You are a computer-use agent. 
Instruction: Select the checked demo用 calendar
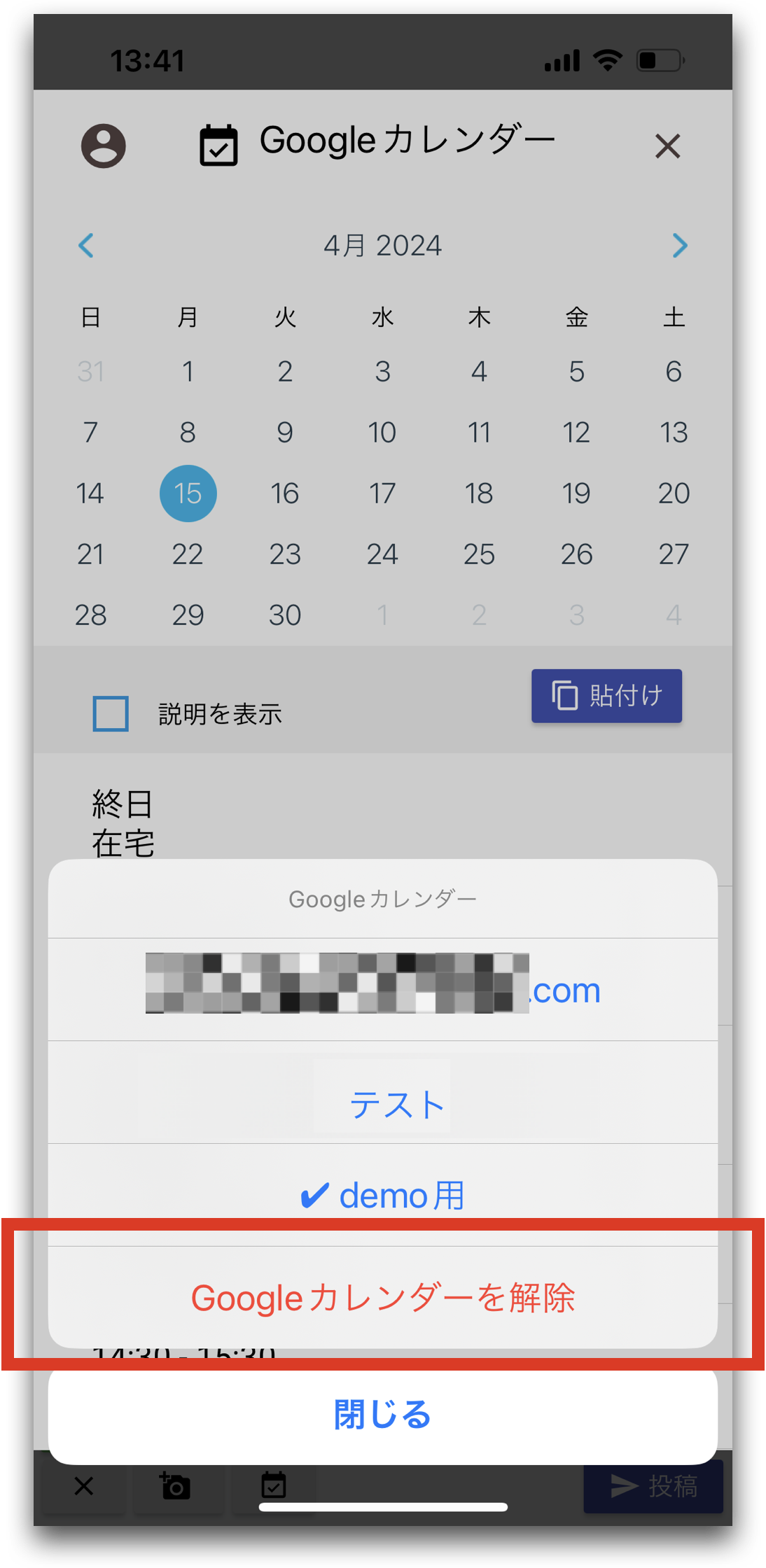382,1194
